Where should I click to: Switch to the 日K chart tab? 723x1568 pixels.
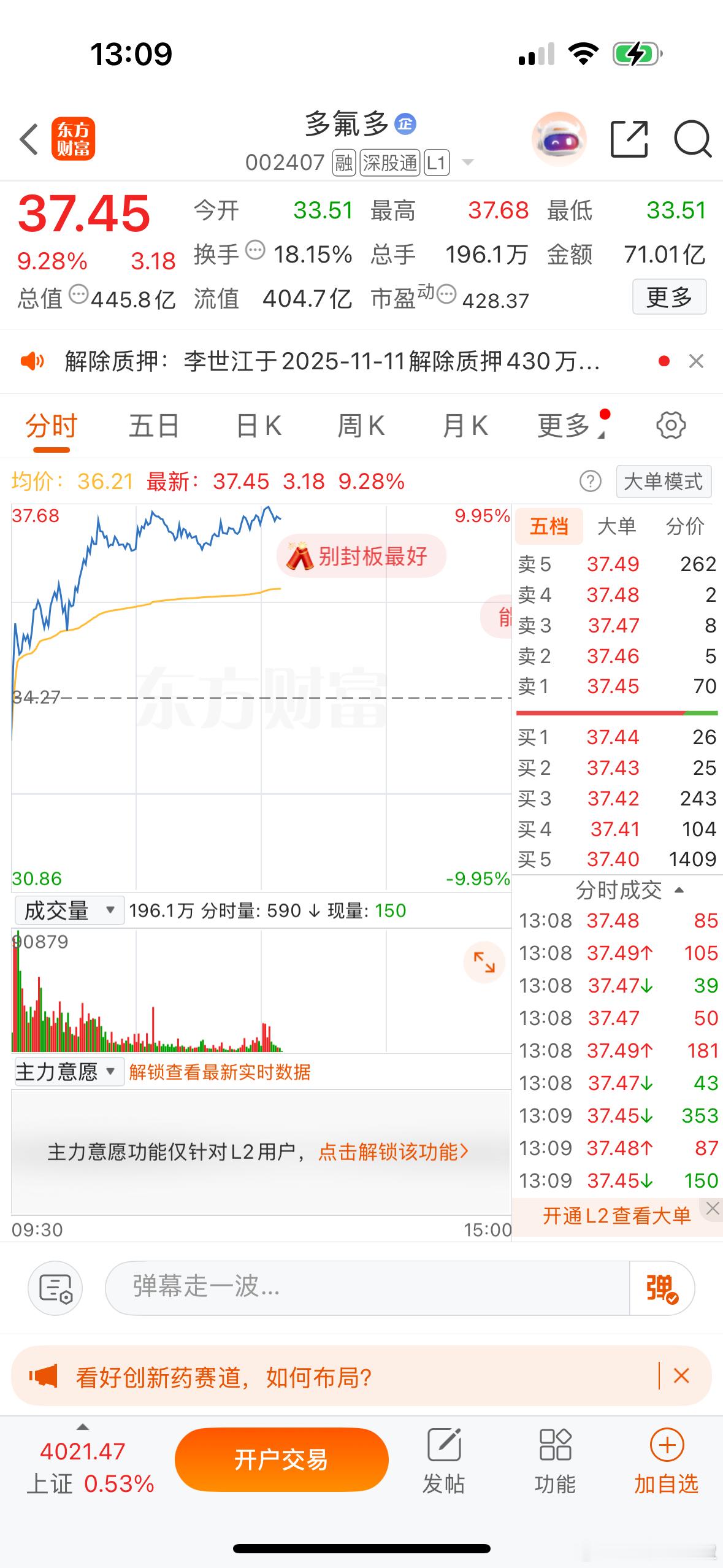pyautogui.click(x=258, y=425)
